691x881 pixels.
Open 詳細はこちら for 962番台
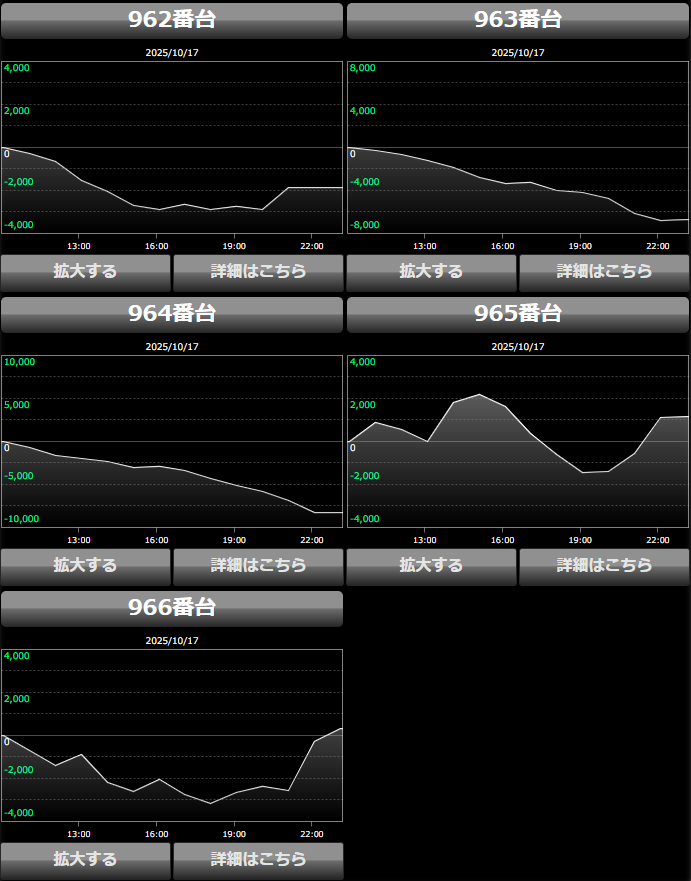coord(258,271)
